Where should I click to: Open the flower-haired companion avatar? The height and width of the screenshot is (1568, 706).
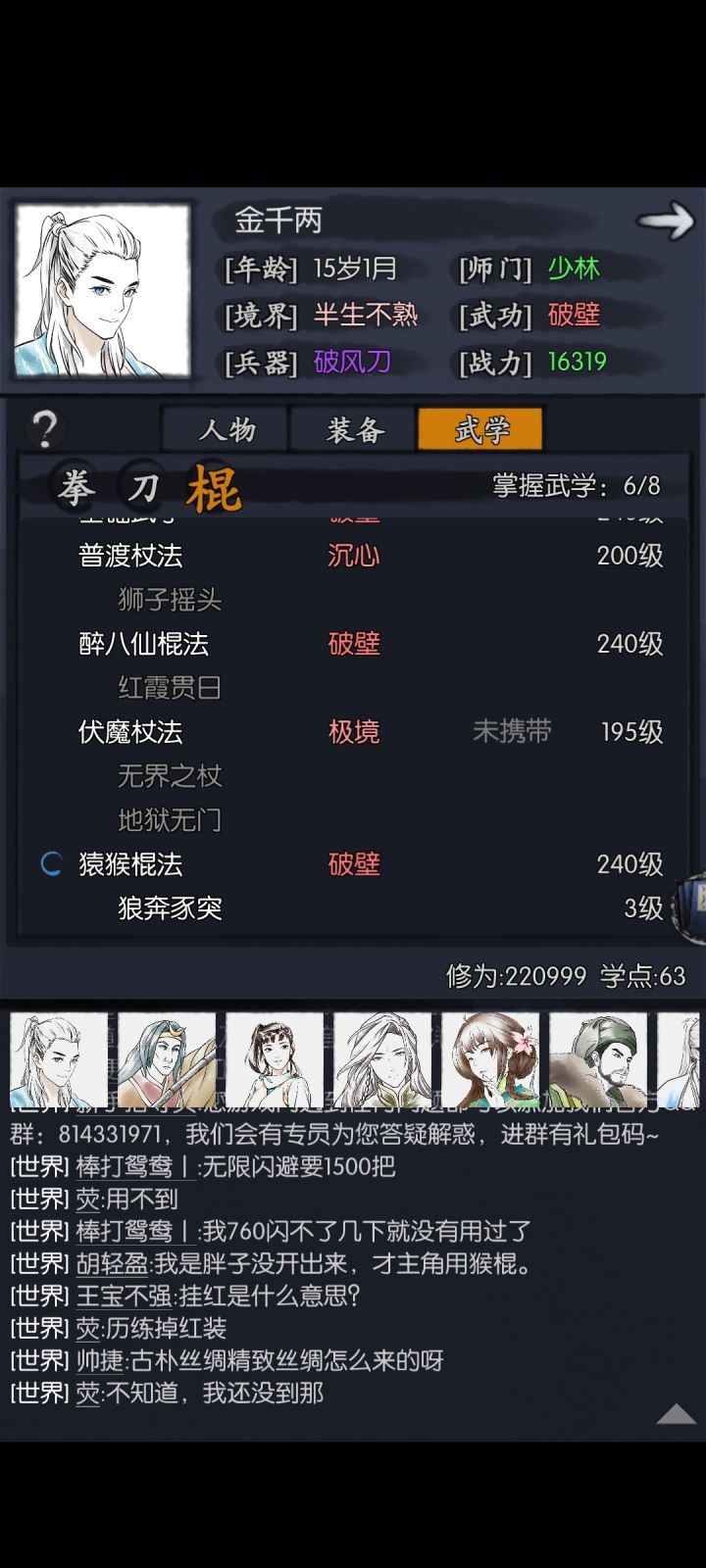coord(488,1058)
